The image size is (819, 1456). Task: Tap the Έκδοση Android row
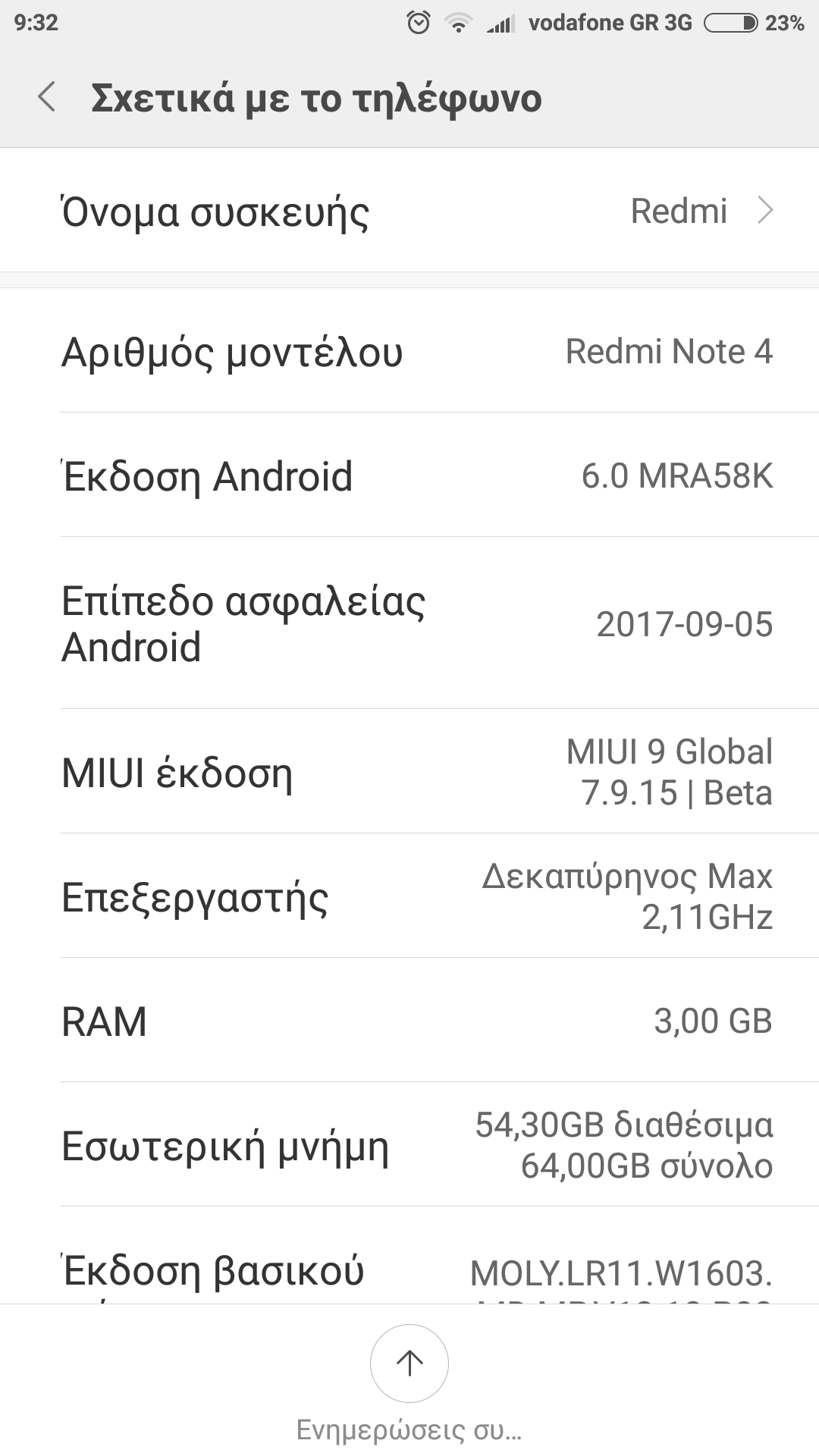[409, 476]
